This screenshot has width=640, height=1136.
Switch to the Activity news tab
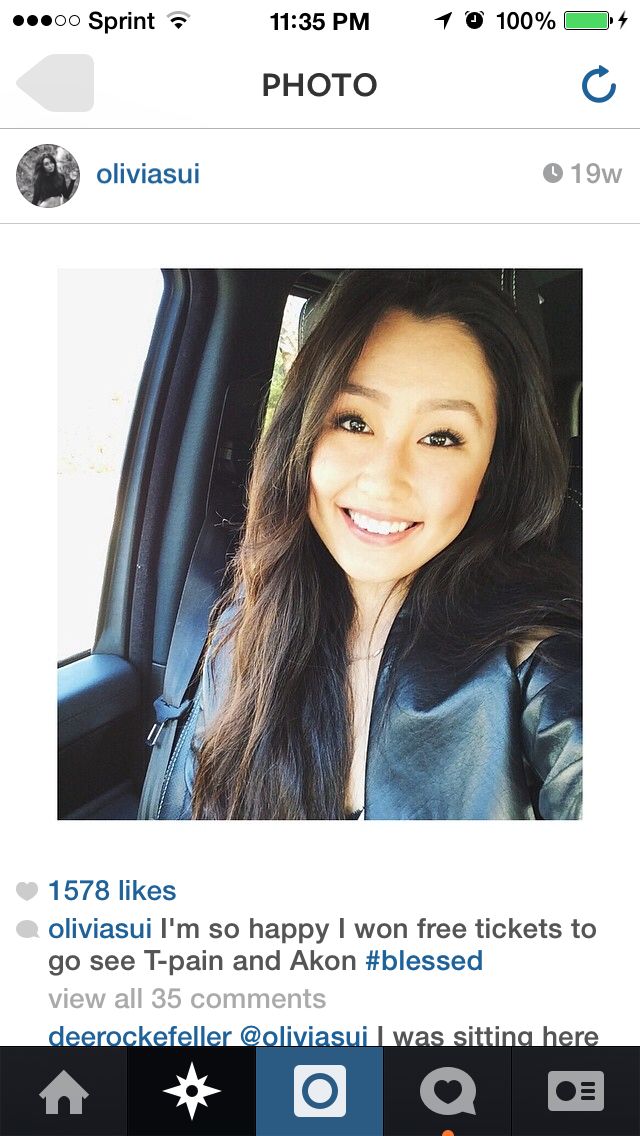pyautogui.click(x=448, y=1091)
